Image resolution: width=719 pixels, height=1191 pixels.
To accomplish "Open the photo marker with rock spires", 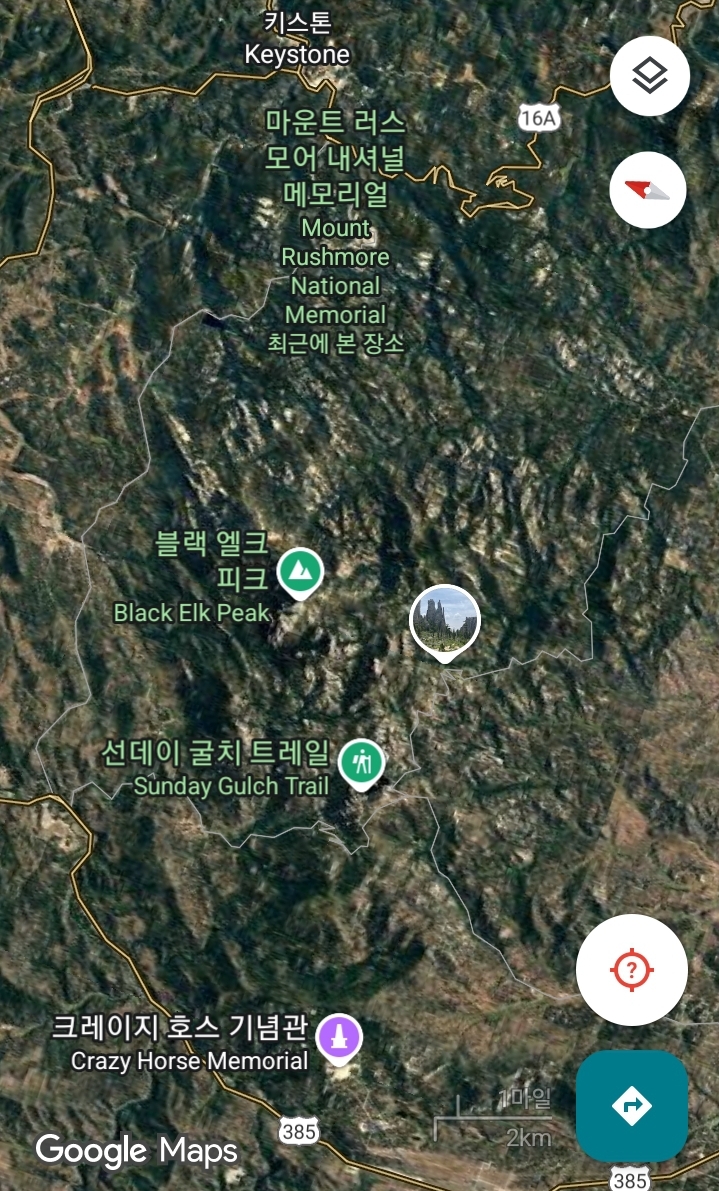I will tap(445, 623).
